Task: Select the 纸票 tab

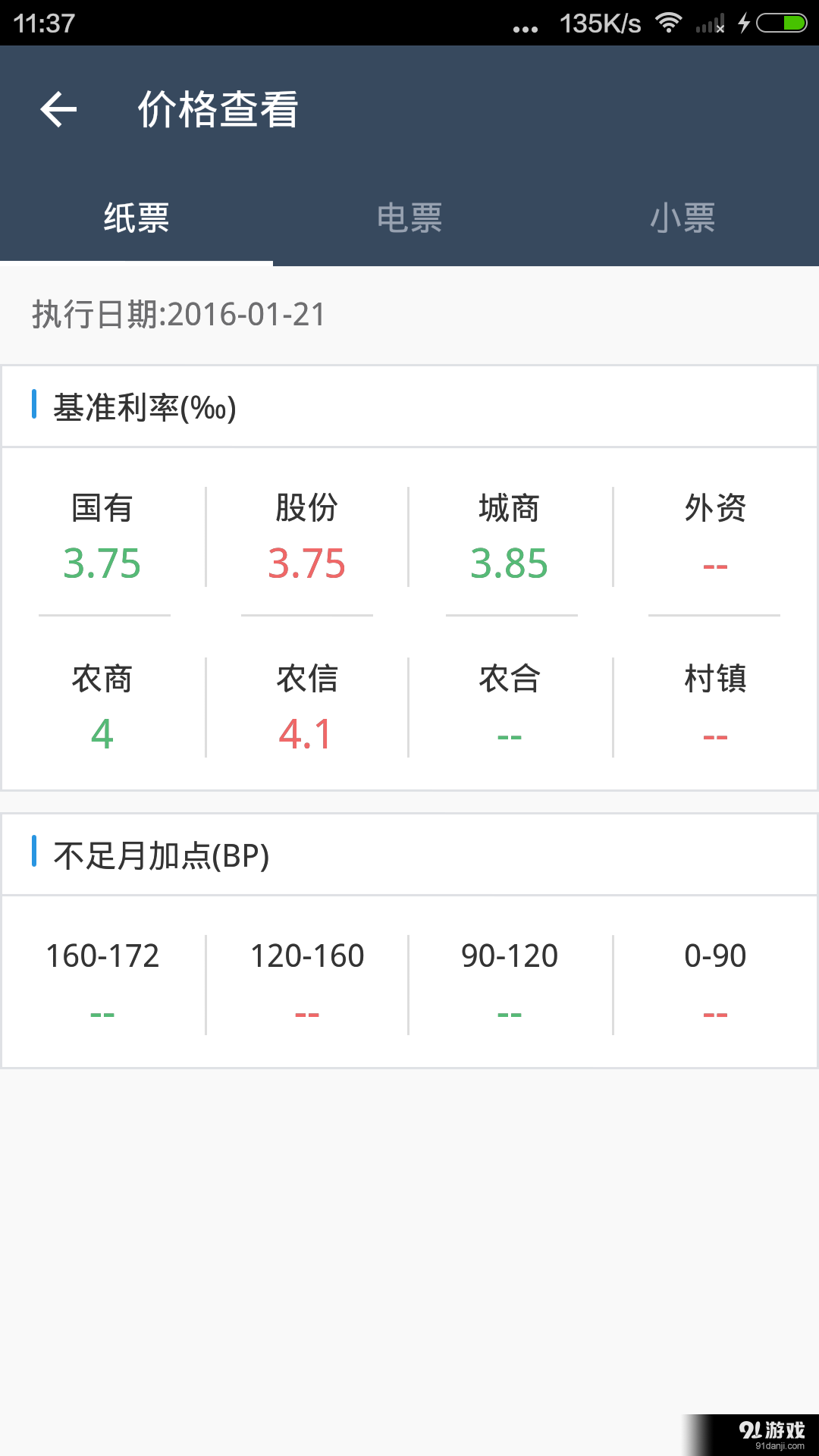Action: (136, 218)
